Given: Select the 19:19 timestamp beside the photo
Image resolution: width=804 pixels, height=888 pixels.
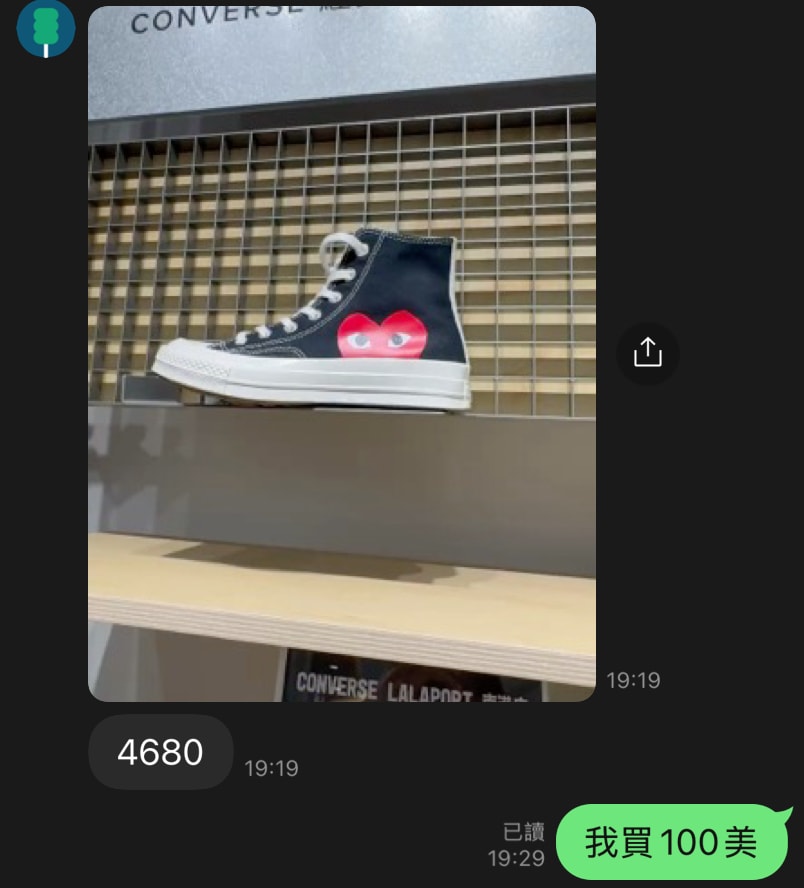Looking at the screenshot, I should [x=634, y=680].
